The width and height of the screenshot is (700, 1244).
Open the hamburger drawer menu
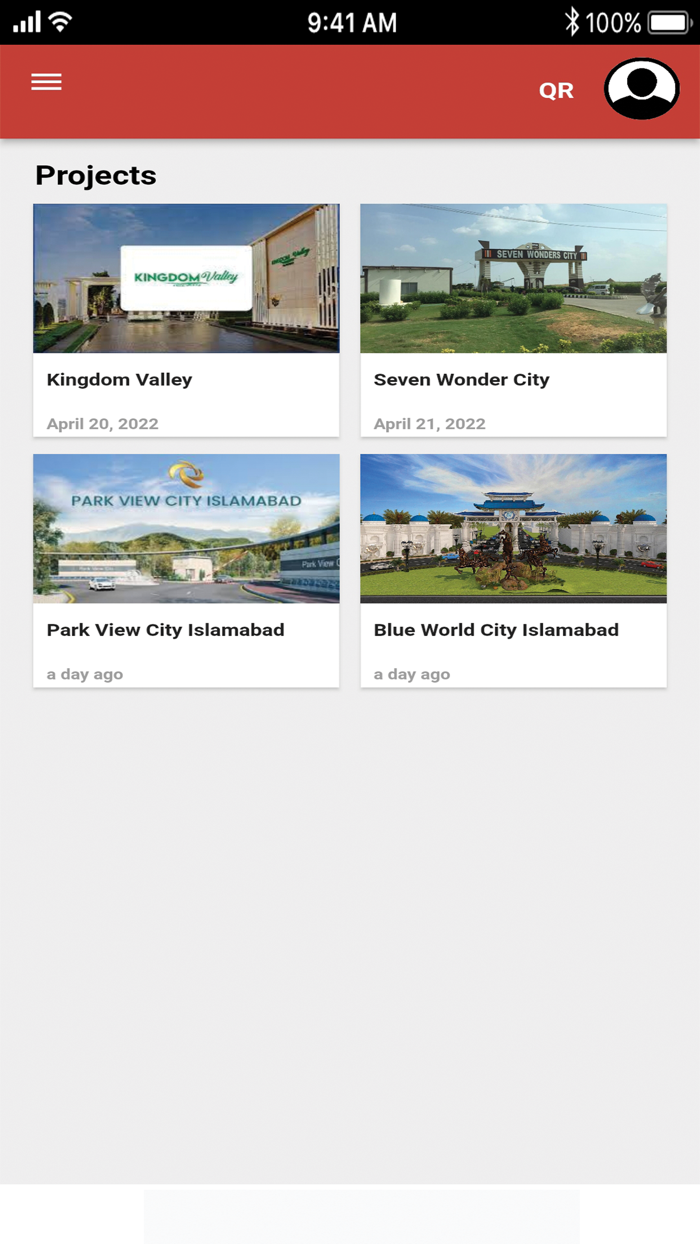(46, 82)
